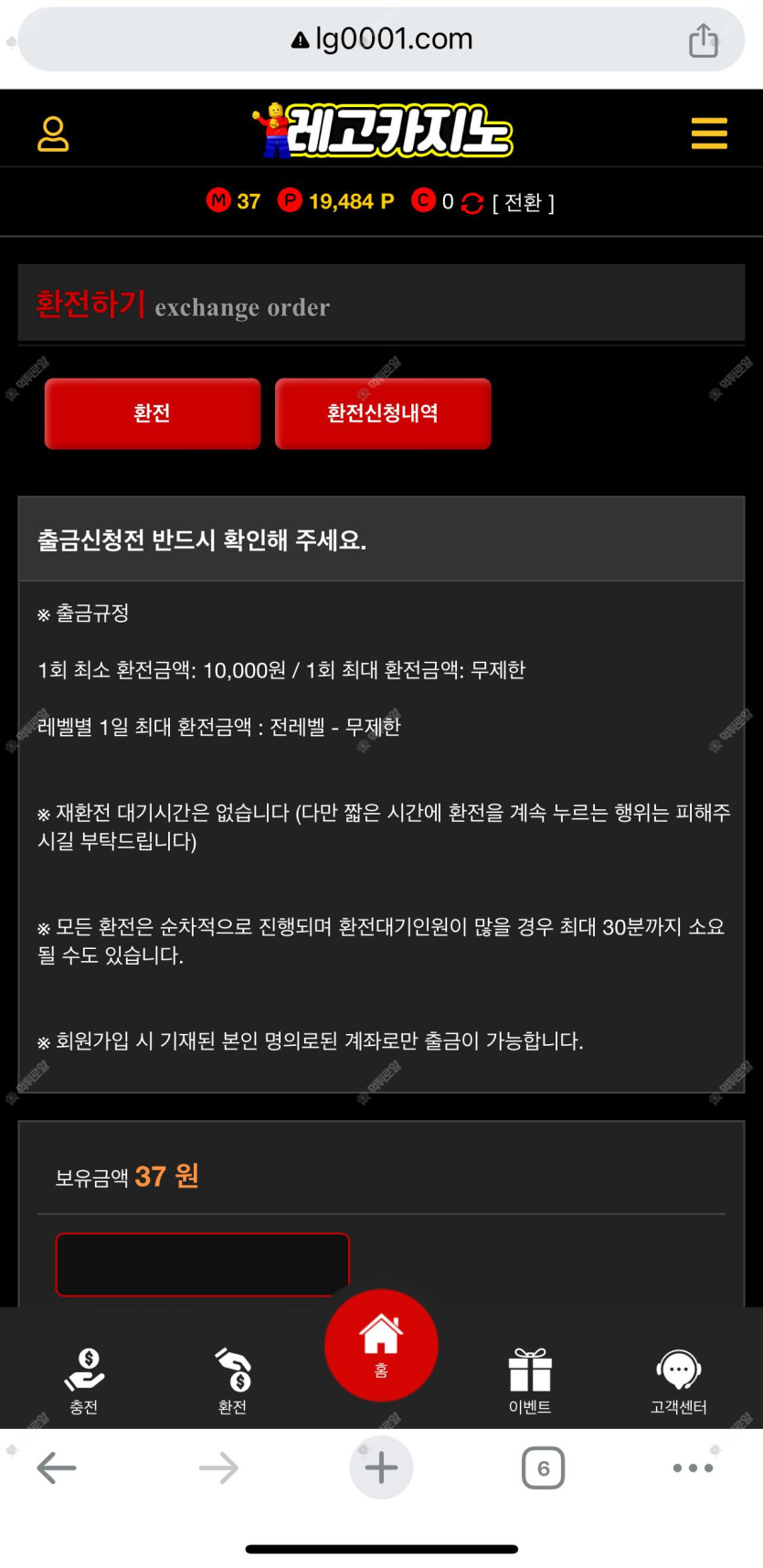Switch to the 환전 bottom tab
Image resolution: width=763 pixels, height=1568 pixels.
tap(233, 1381)
